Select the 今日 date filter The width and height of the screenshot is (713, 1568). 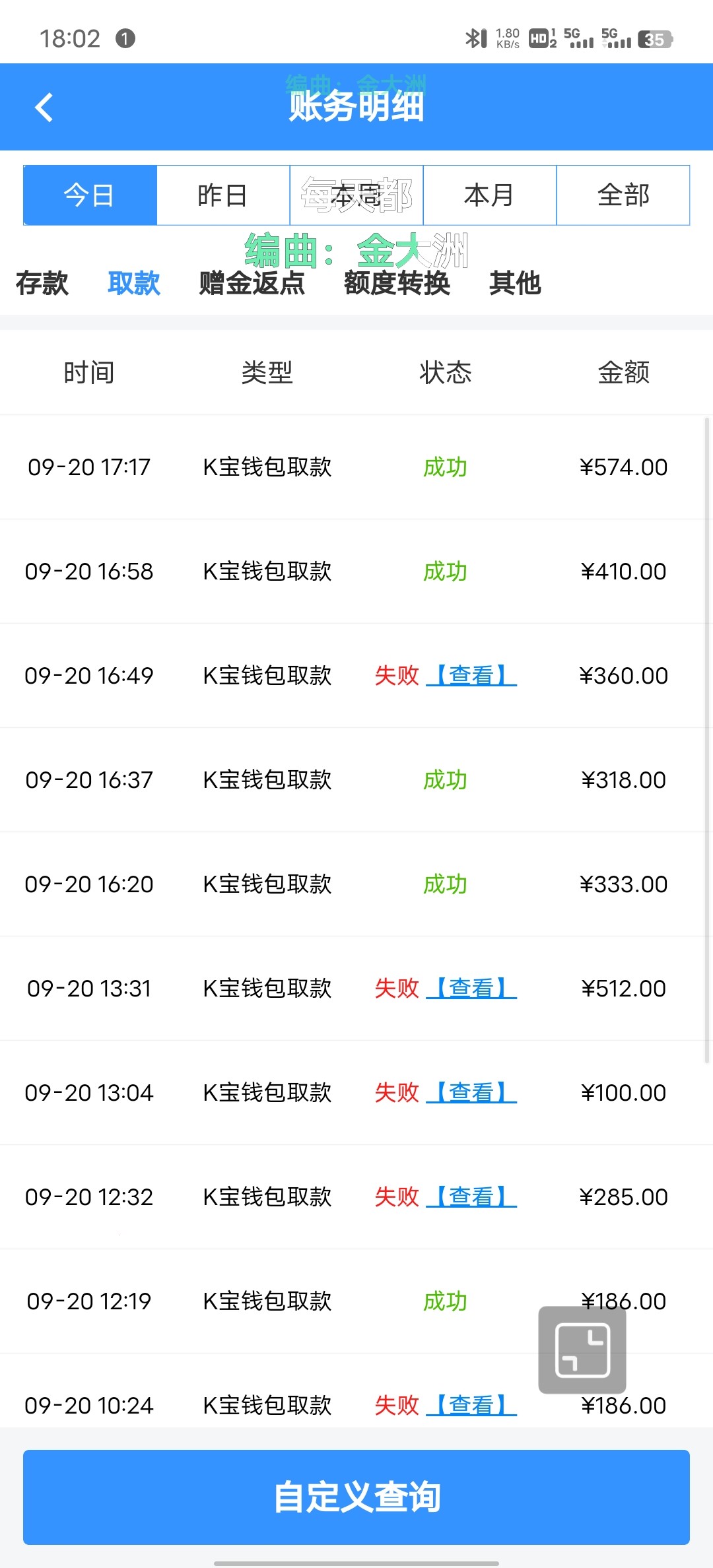(x=90, y=195)
